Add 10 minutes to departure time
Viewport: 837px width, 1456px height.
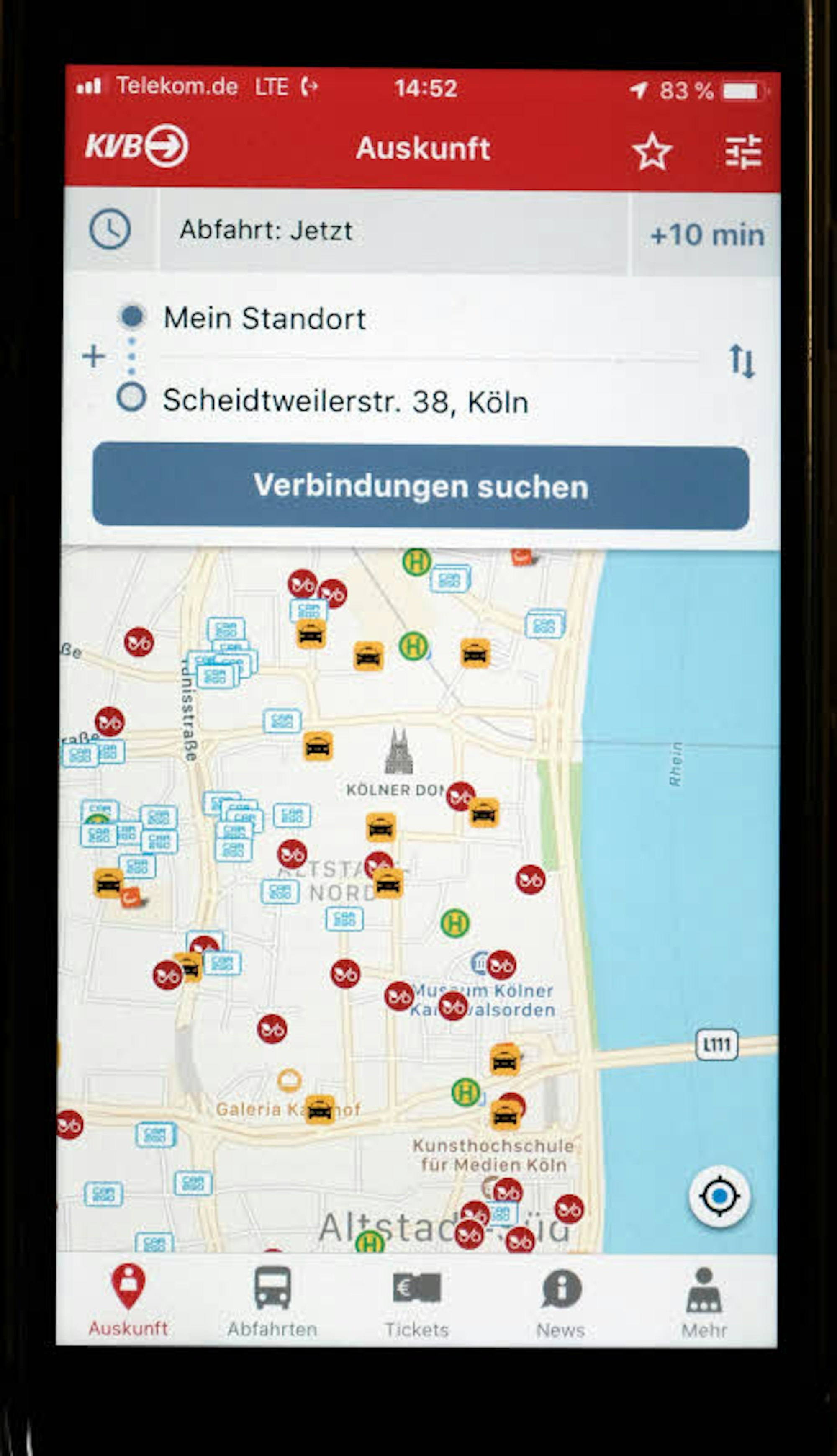[706, 234]
